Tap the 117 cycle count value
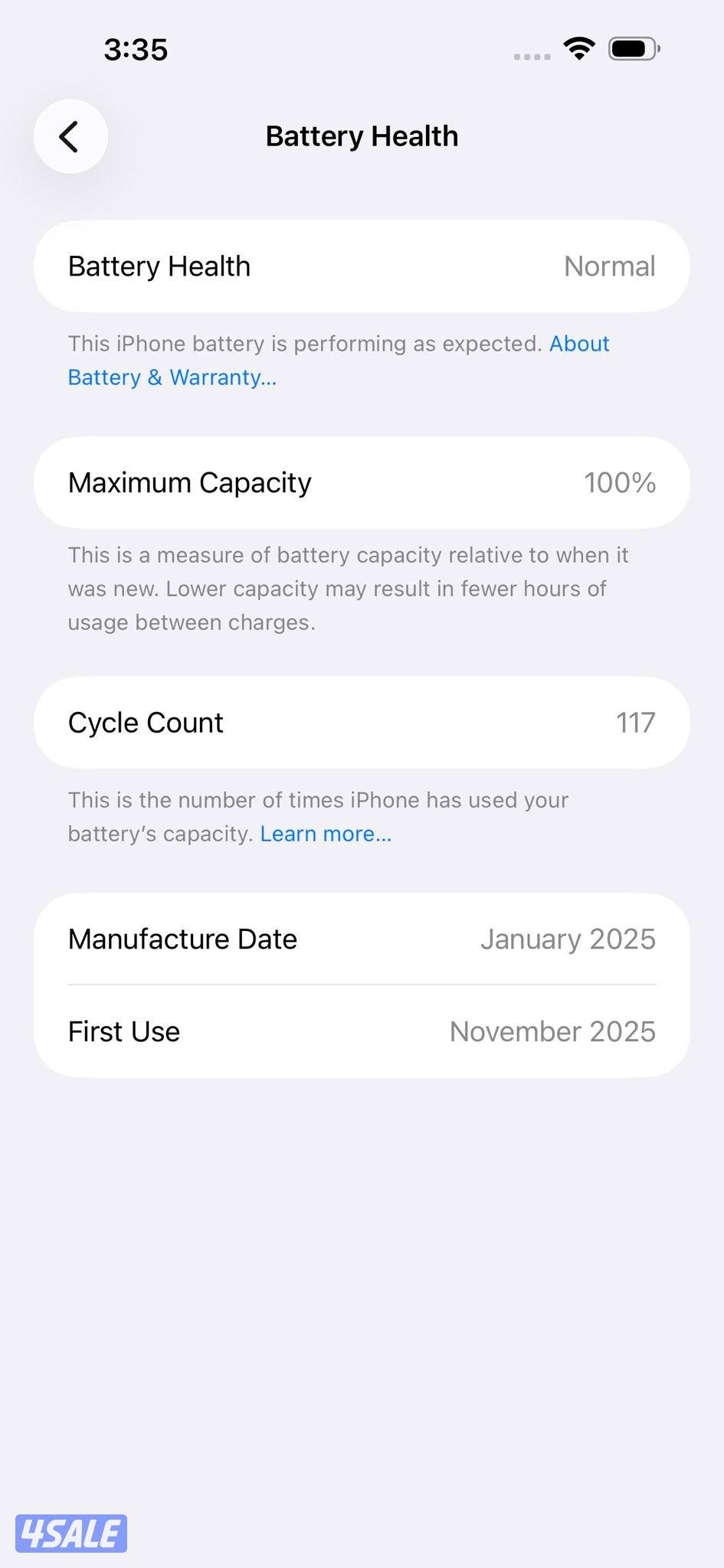The width and height of the screenshot is (724, 1568). pyautogui.click(x=637, y=722)
